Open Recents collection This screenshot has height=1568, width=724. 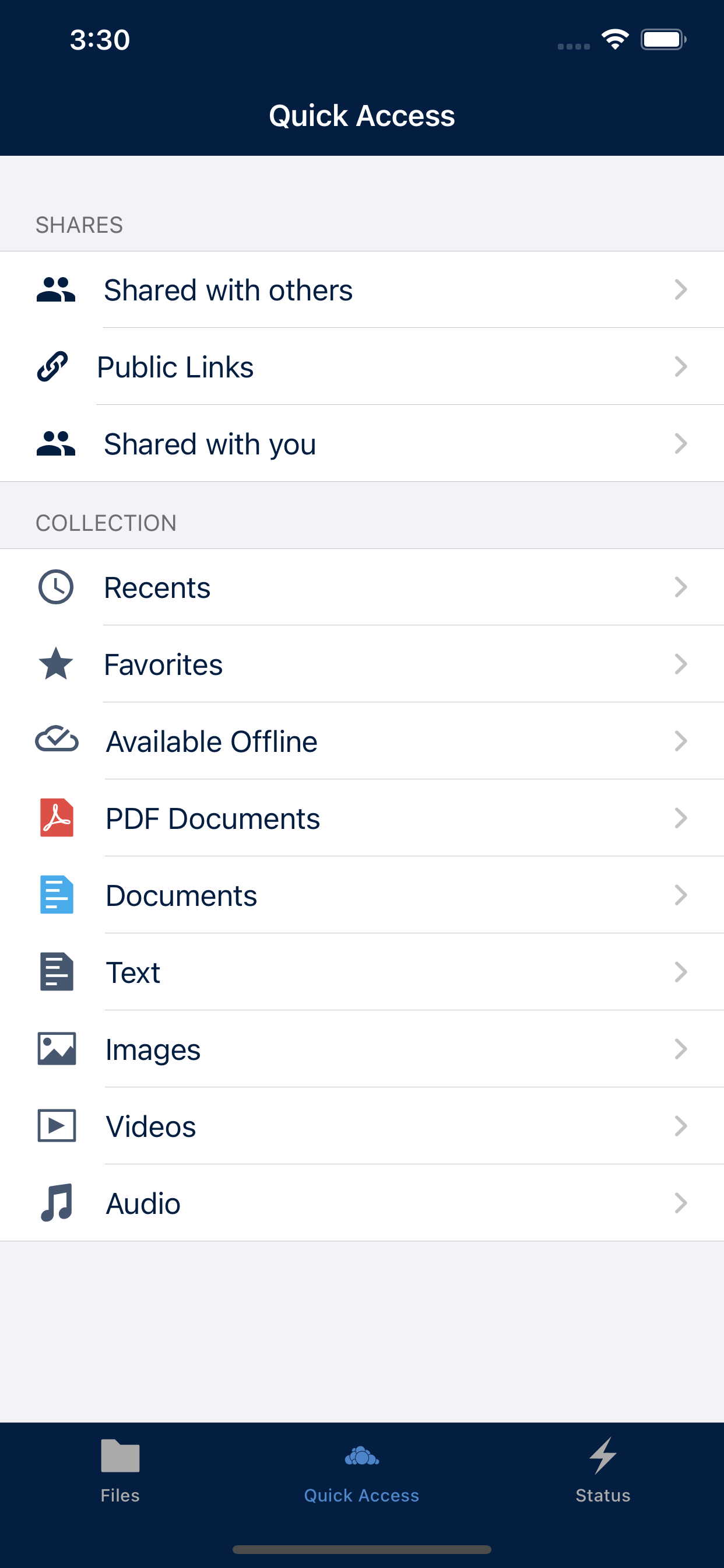(x=361, y=587)
